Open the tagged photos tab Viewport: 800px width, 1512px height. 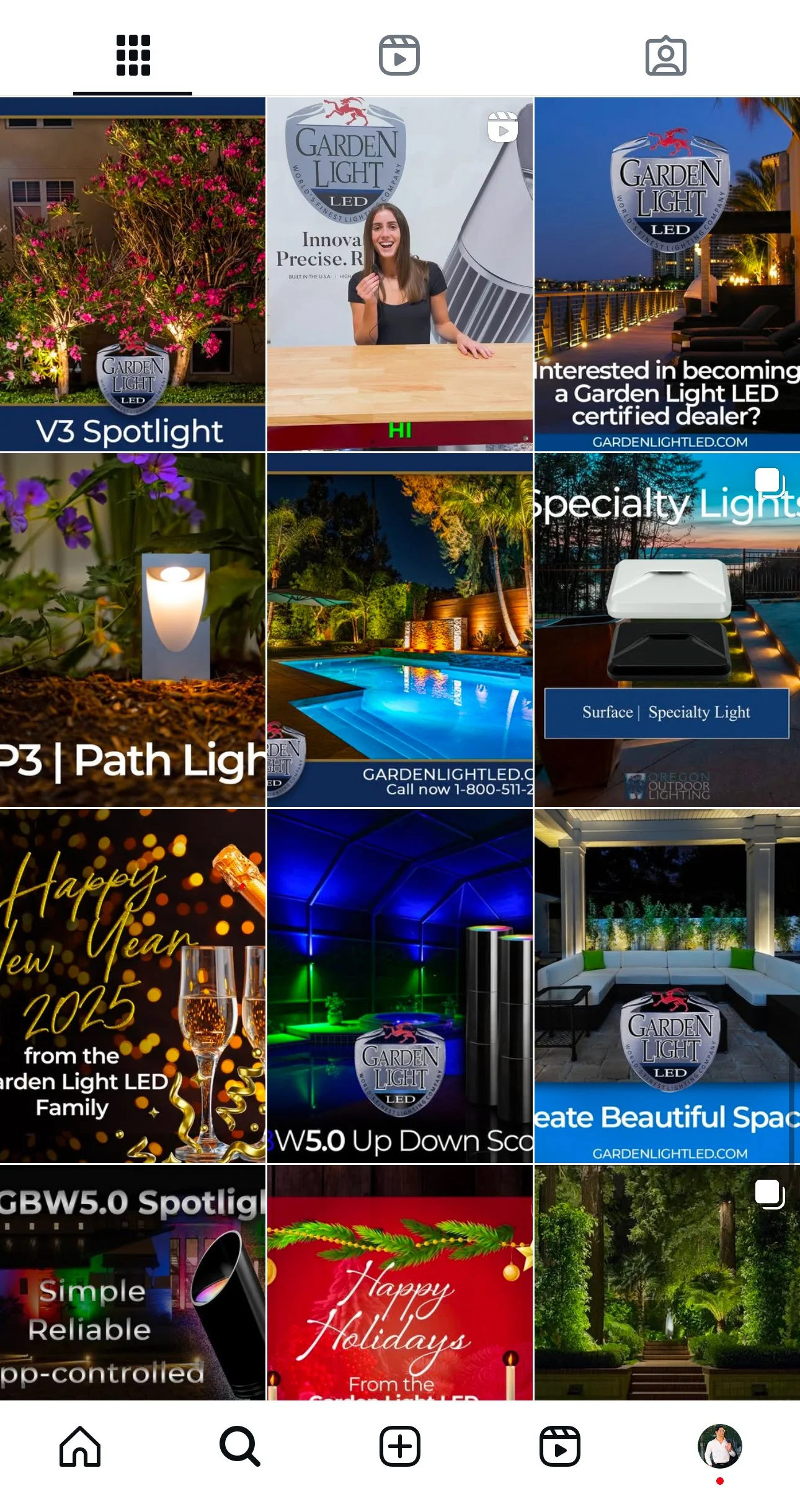[666, 55]
